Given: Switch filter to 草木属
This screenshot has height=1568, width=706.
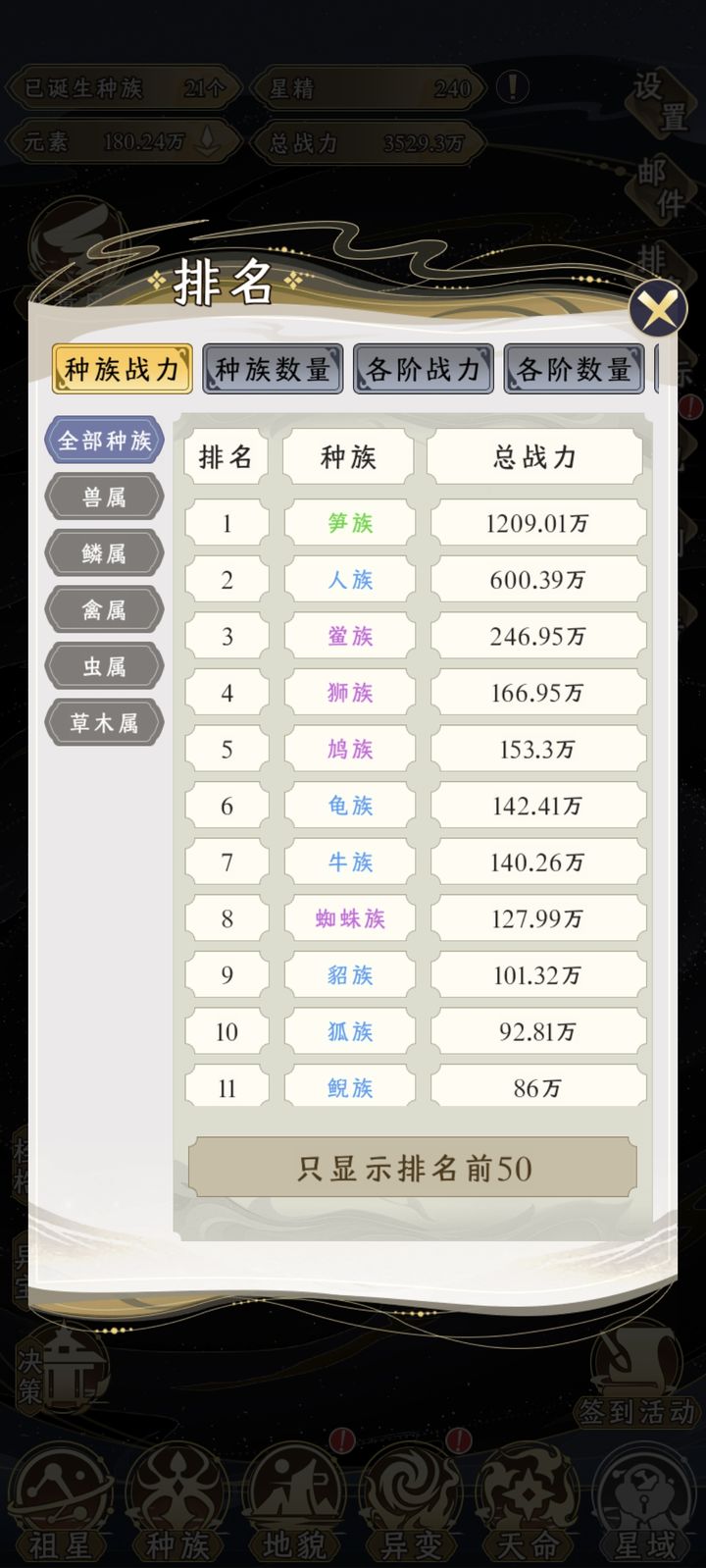Looking at the screenshot, I should coord(104,722).
